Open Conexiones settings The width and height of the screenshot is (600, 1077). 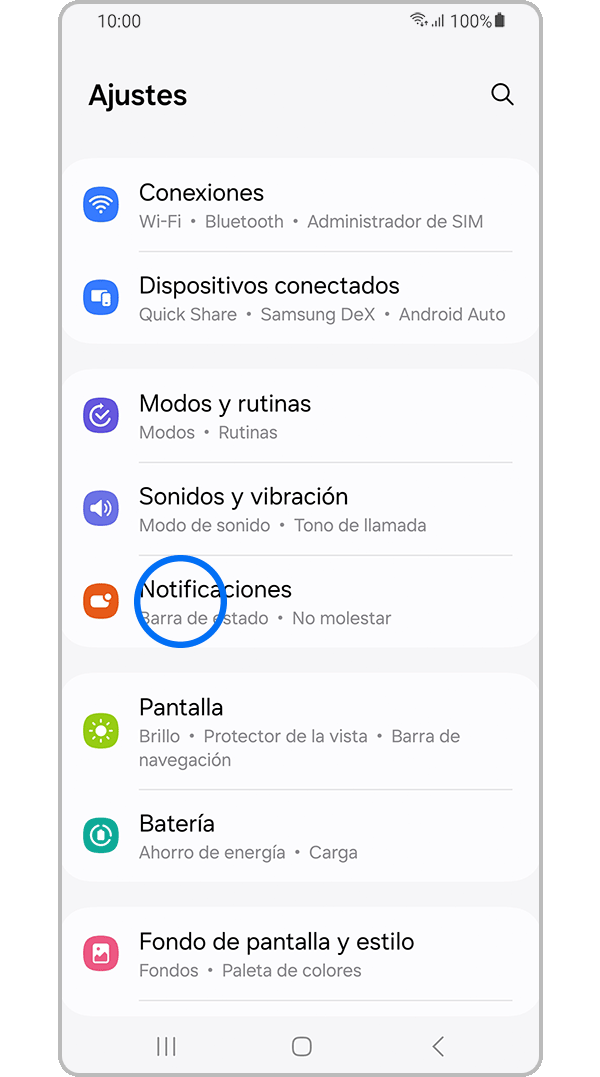300,206
